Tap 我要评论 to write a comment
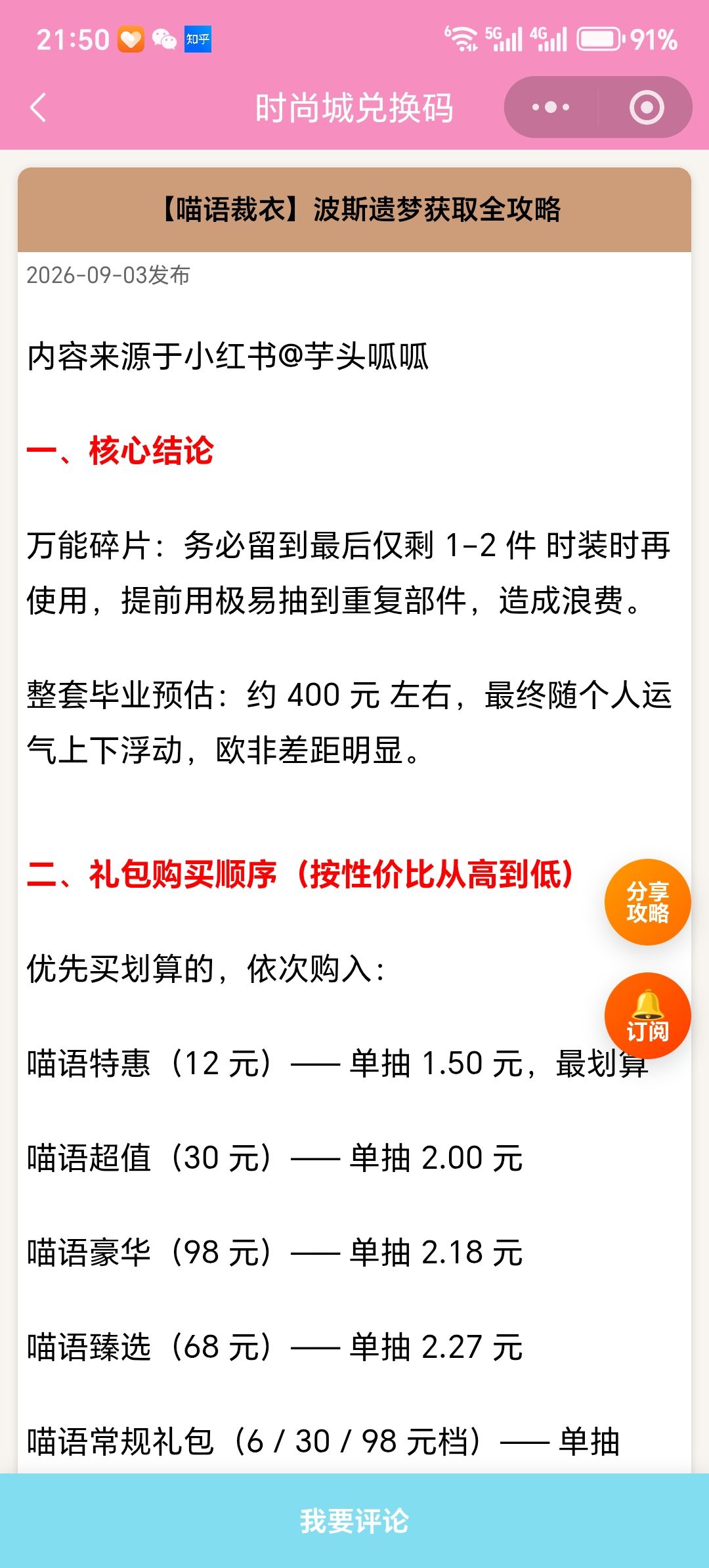The width and height of the screenshot is (709, 1568). coord(354,1521)
